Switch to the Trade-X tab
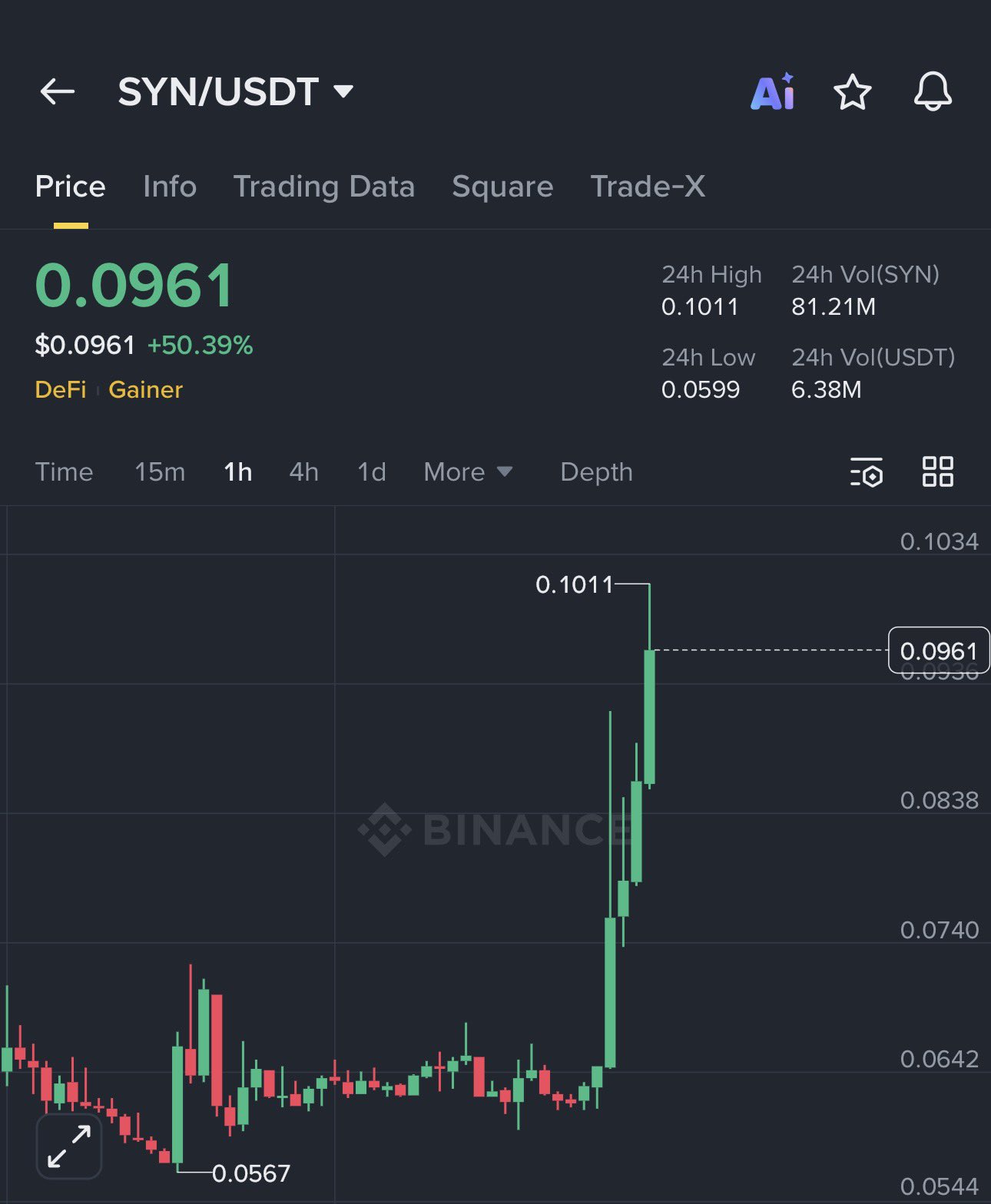Image resolution: width=991 pixels, height=1204 pixels. tap(647, 187)
